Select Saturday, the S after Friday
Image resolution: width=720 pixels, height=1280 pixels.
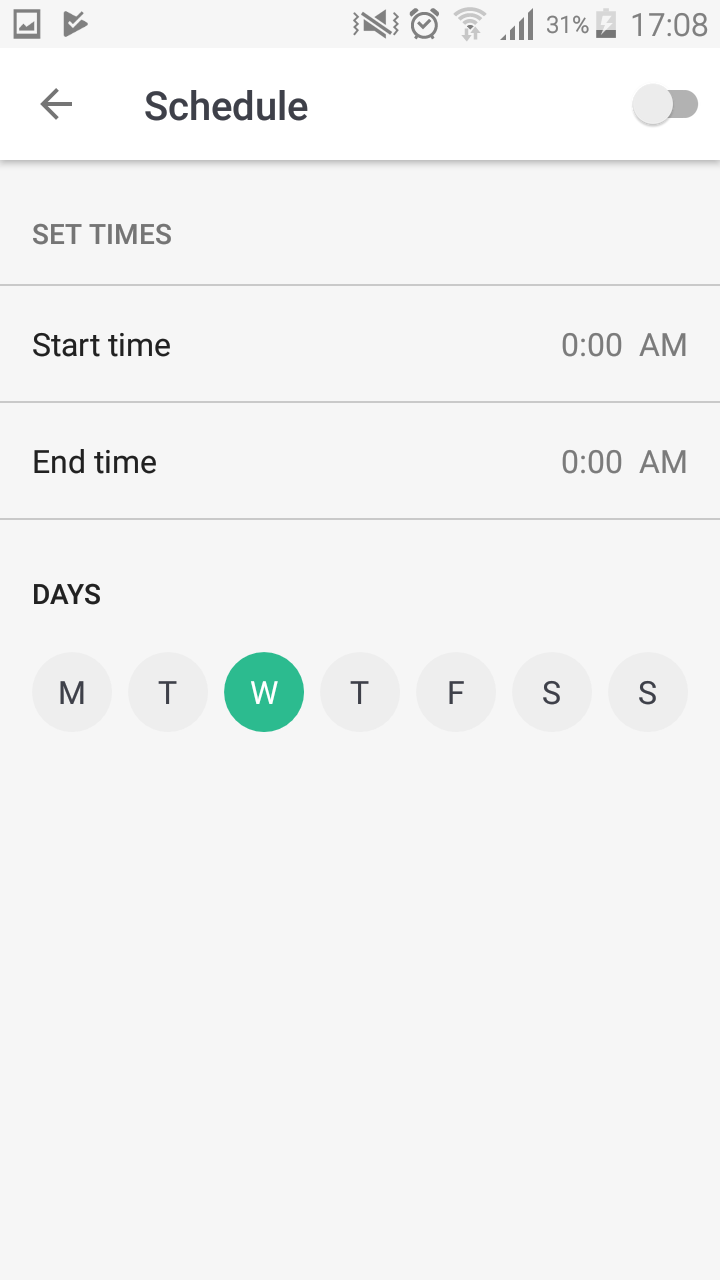pyautogui.click(x=552, y=692)
